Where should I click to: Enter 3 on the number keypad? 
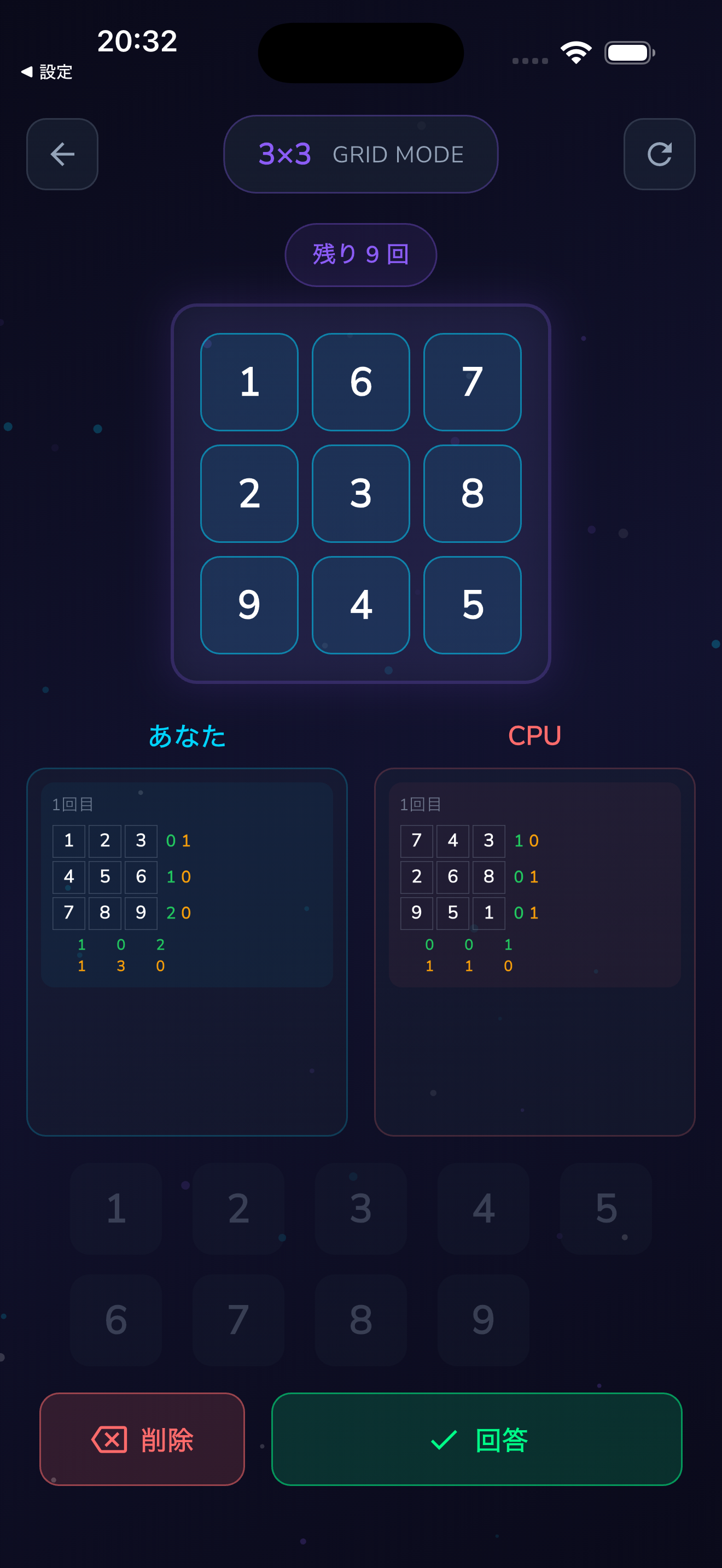[x=360, y=1208]
